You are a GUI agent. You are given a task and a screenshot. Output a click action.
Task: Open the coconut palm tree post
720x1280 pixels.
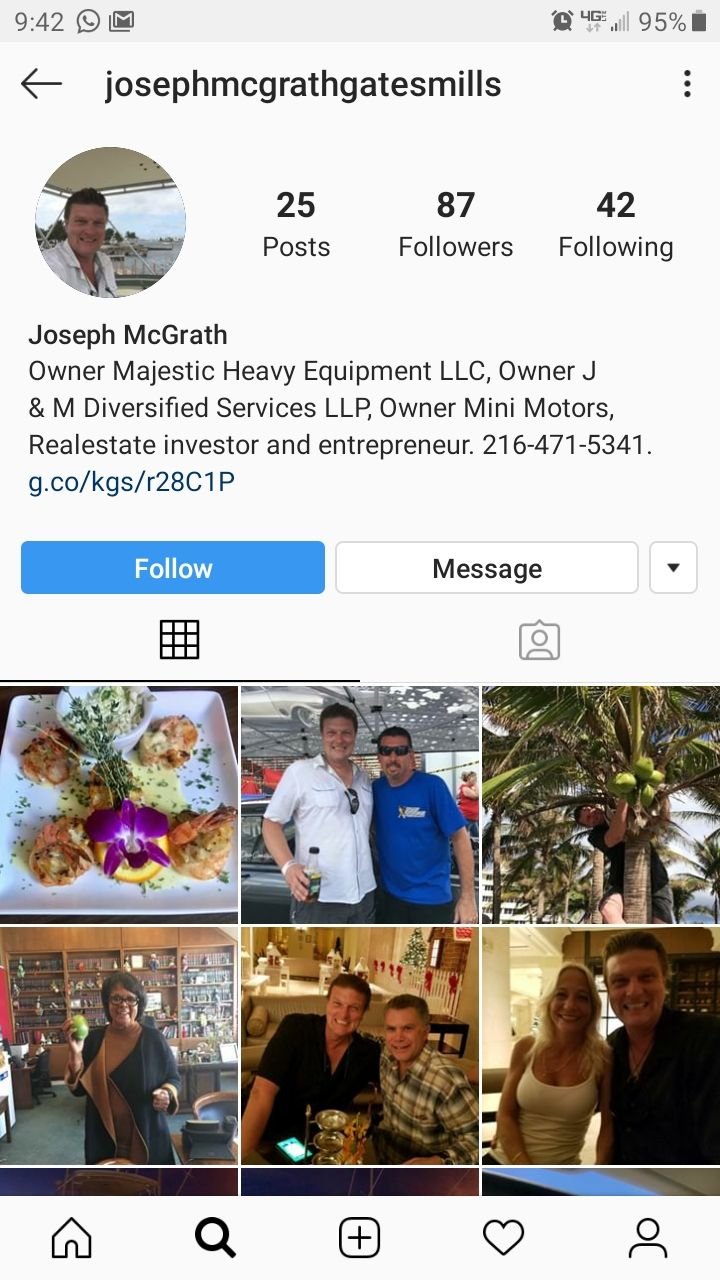click(600, 804)
